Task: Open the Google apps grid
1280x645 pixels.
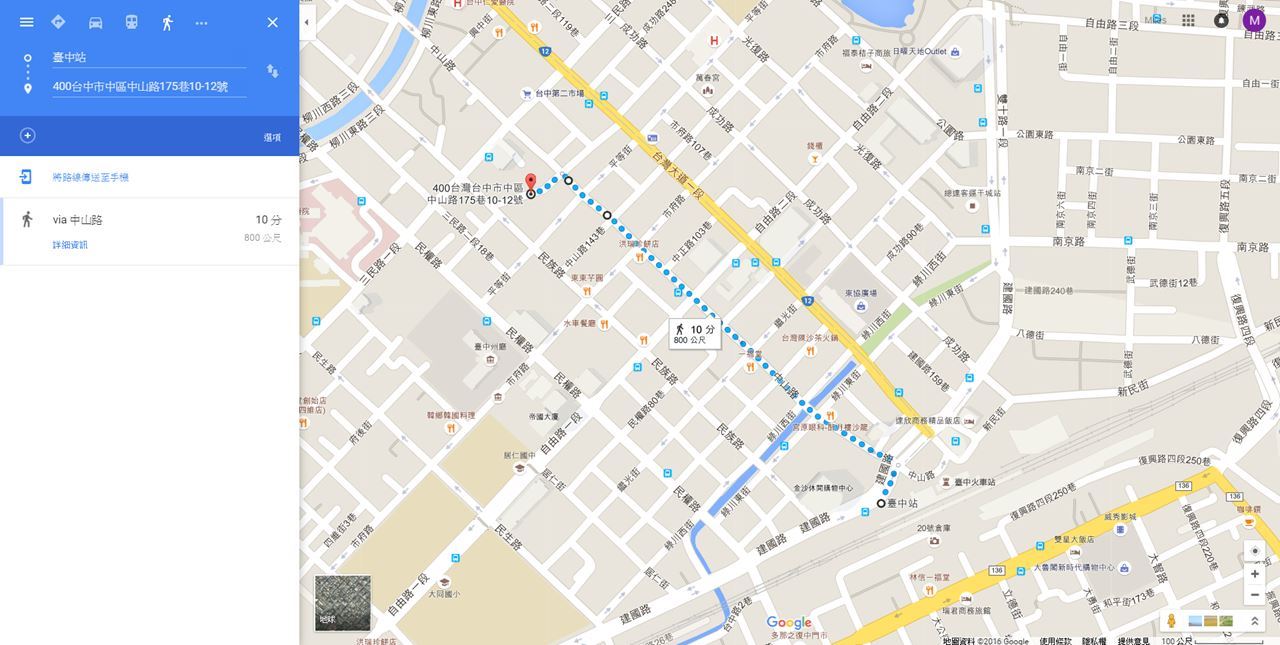Action: 1188,20
